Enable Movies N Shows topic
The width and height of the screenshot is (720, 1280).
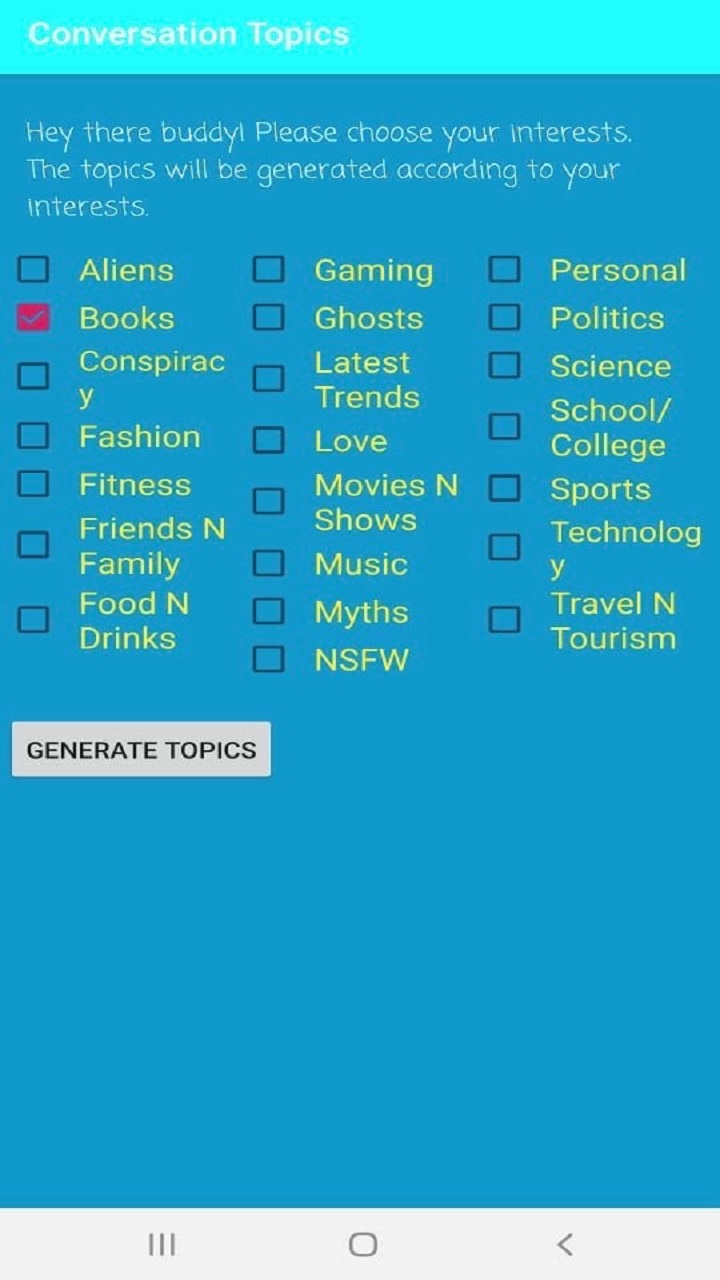pos(268,500)
